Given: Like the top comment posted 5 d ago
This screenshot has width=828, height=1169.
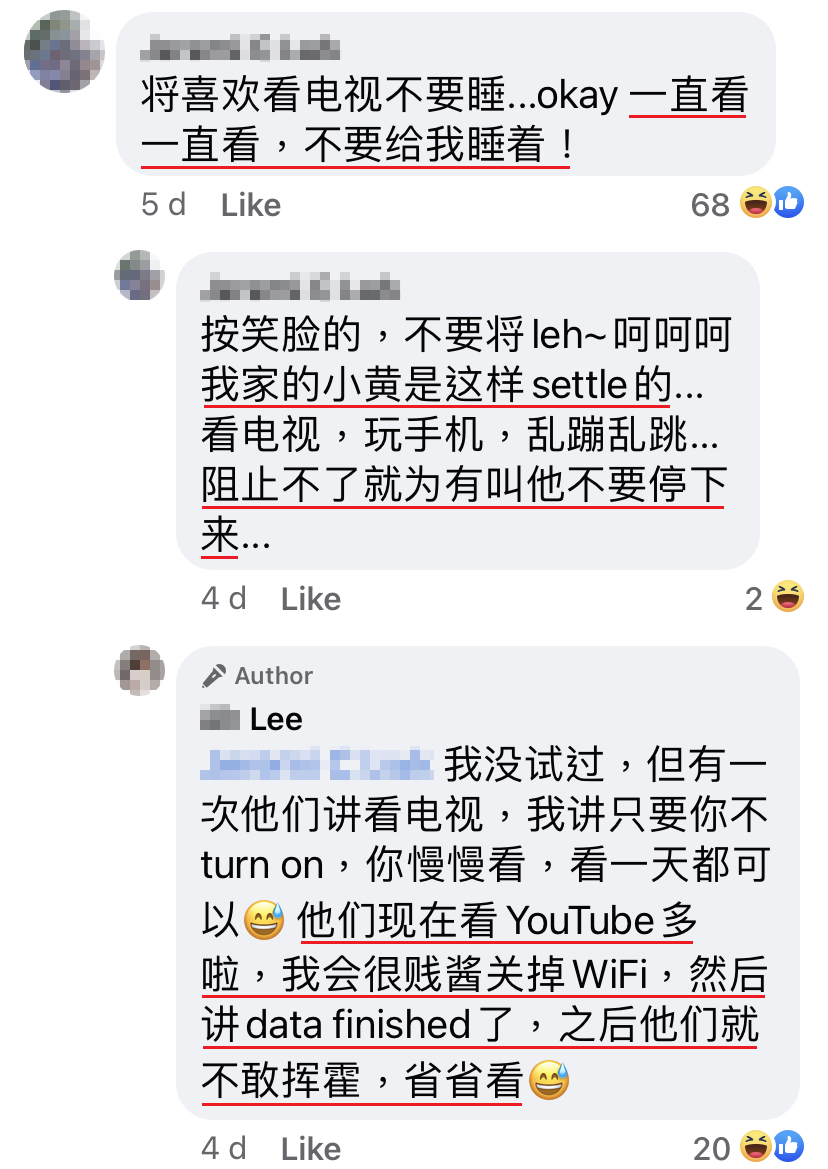Looking at the screenshot, I should tap(250, 205).
